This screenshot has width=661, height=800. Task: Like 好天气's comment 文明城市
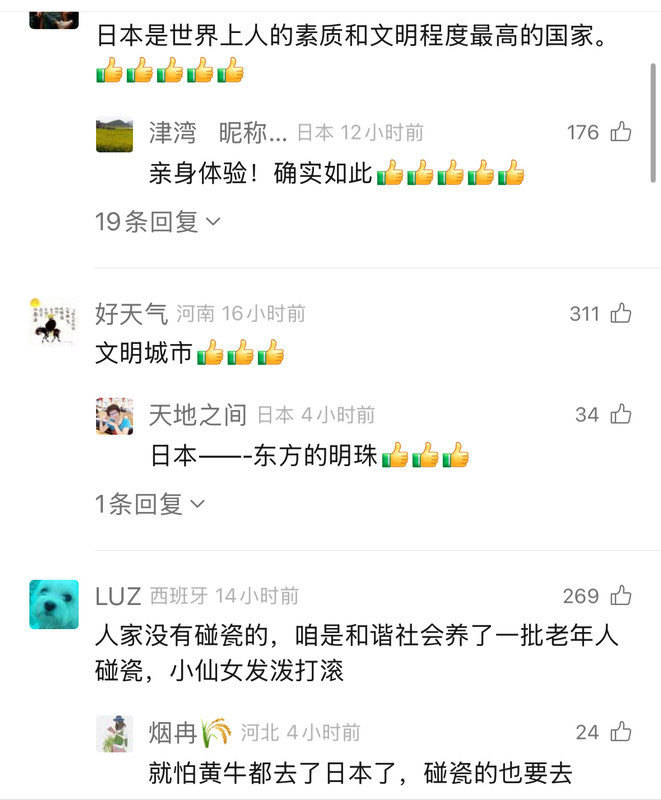[621, 314]
